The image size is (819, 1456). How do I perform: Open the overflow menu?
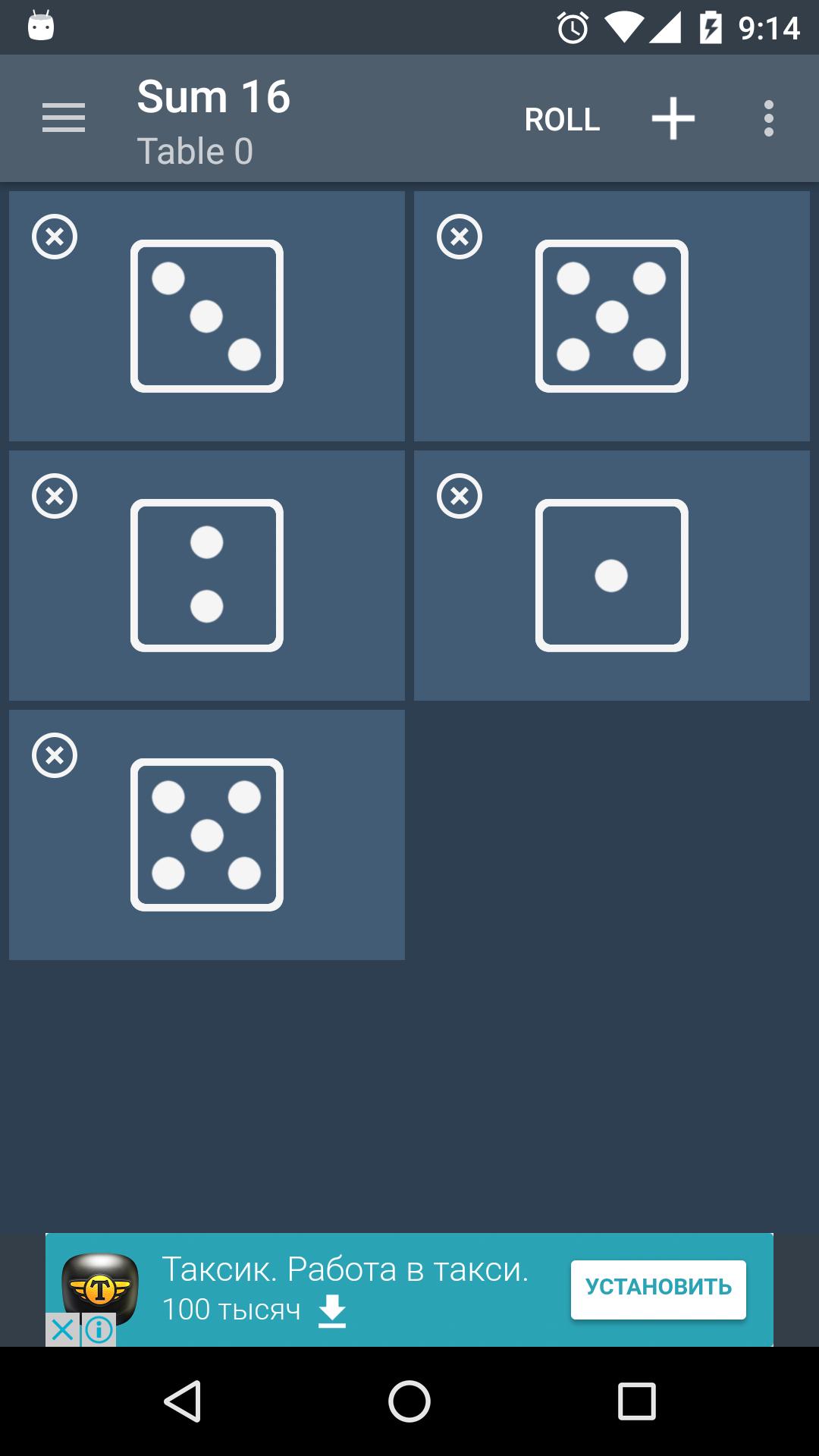(x=768, y=119)
